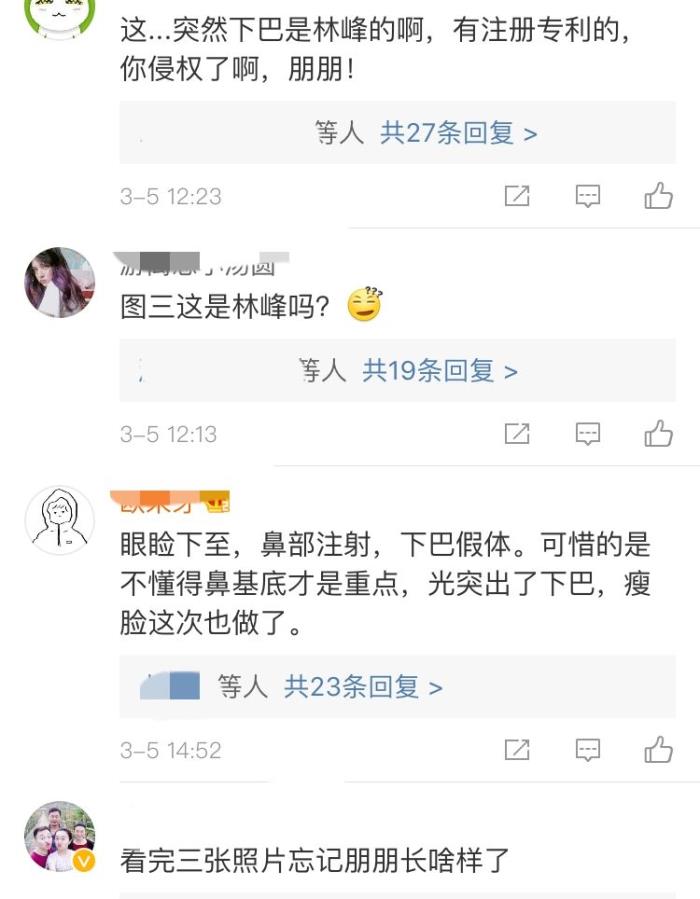Reply to the comment posted at 3-5 12:13

pyautogui.click(x=588, y=434)
